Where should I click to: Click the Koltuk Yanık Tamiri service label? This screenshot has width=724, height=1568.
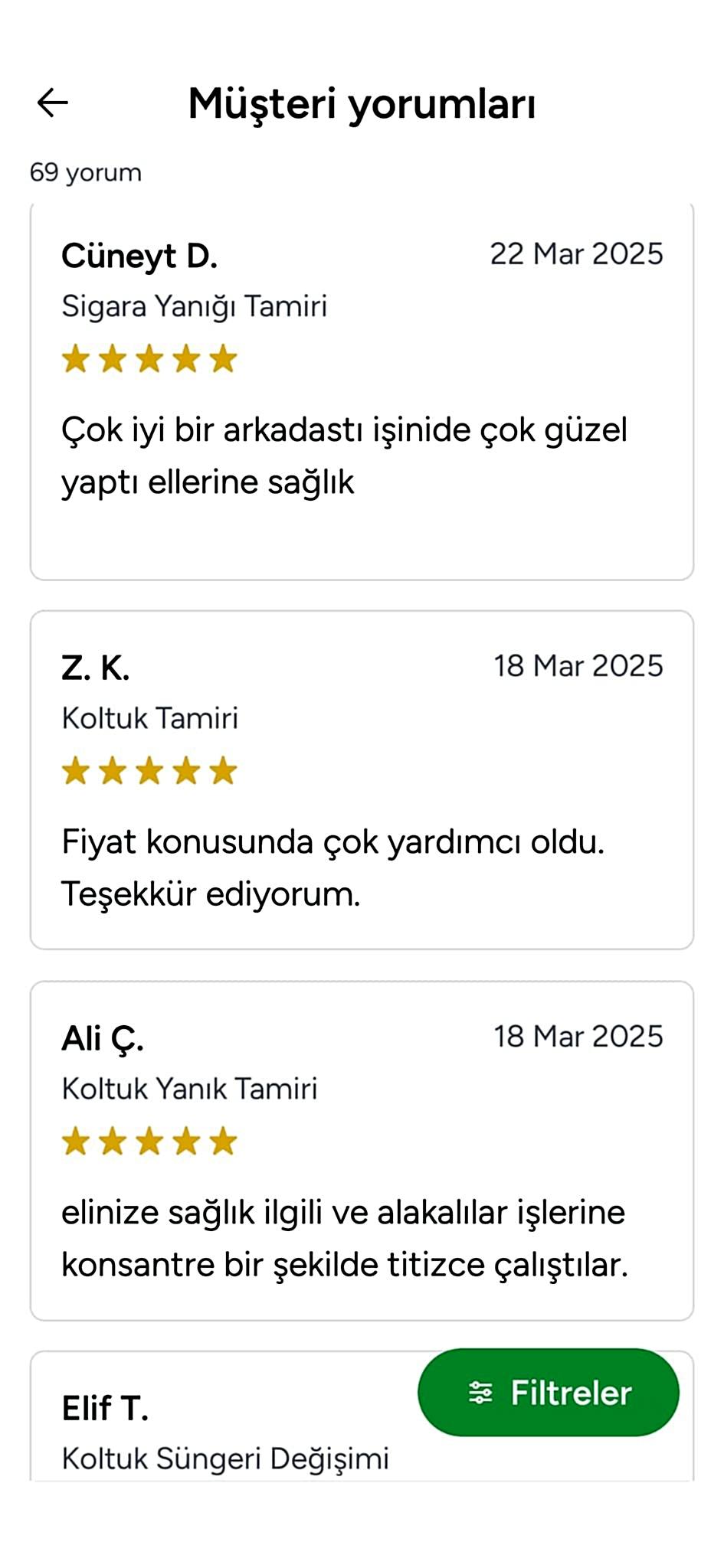(x=190, y=1088)
